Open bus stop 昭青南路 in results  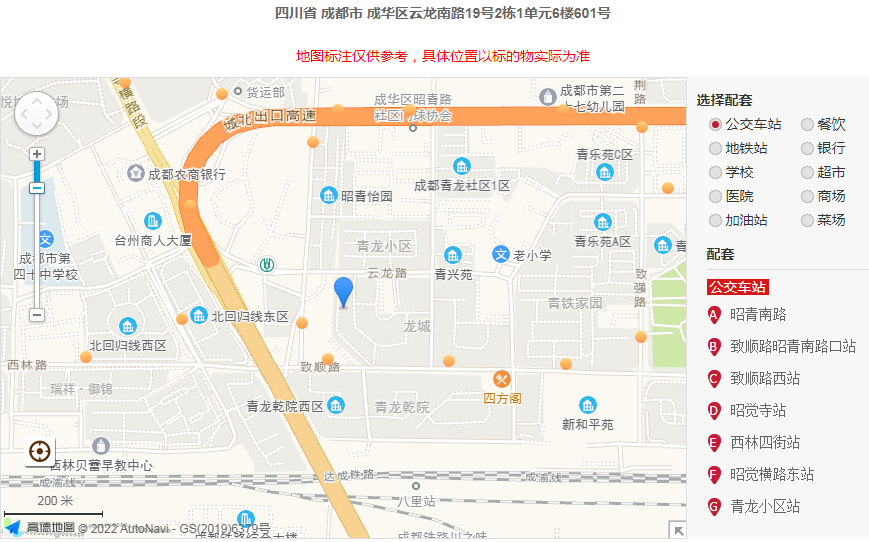tap(757, 315)
